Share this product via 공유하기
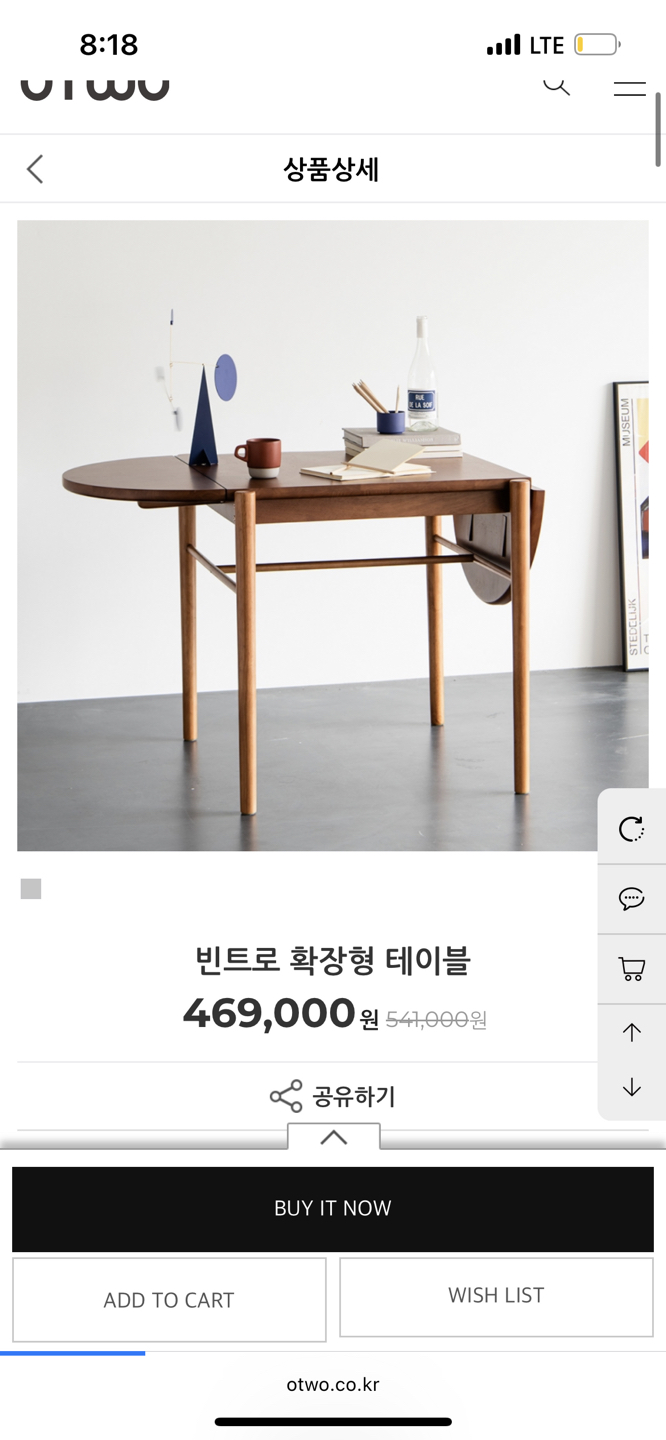This screenshot has height=1440, width=666. [333, 1096]
